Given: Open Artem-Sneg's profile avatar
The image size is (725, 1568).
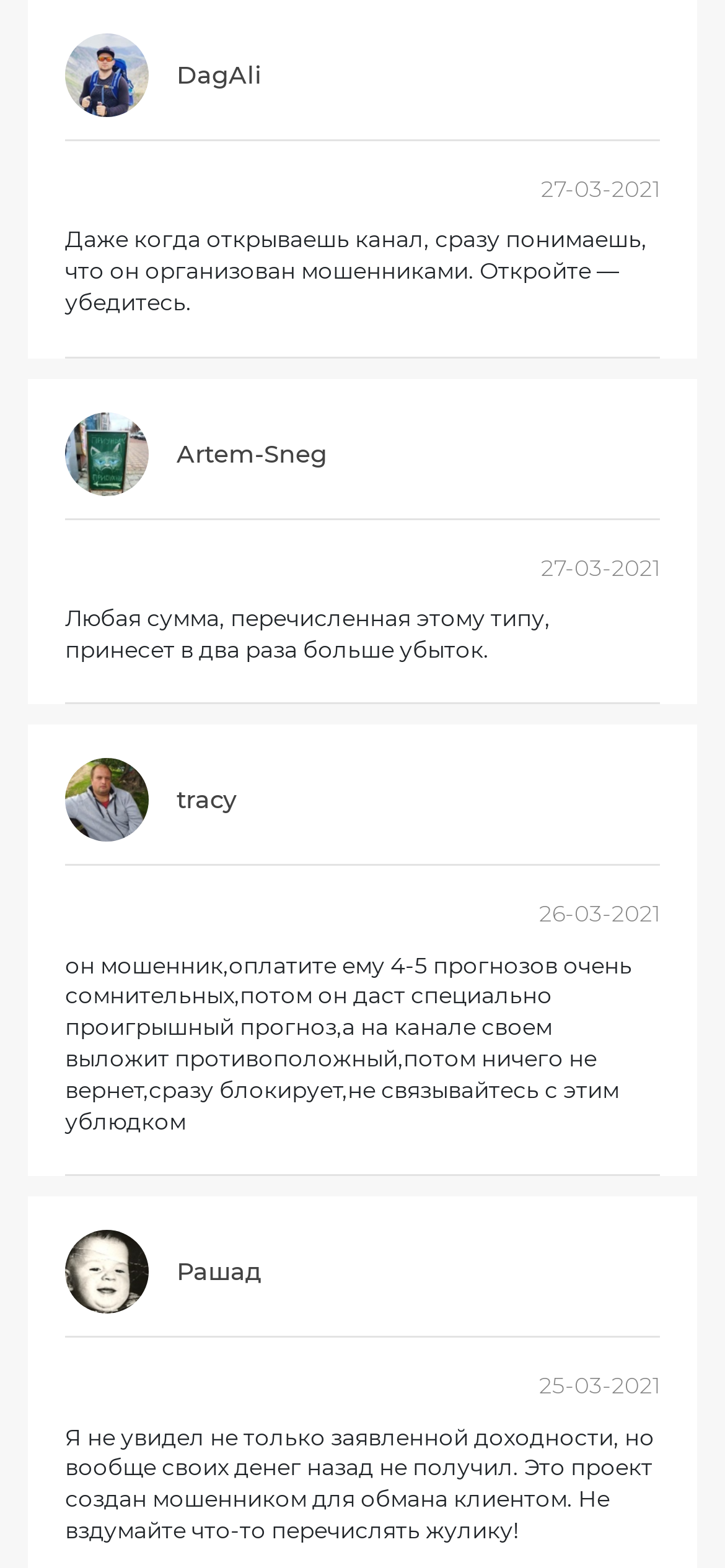Looking at the screenshot, I should coord(107,454).
